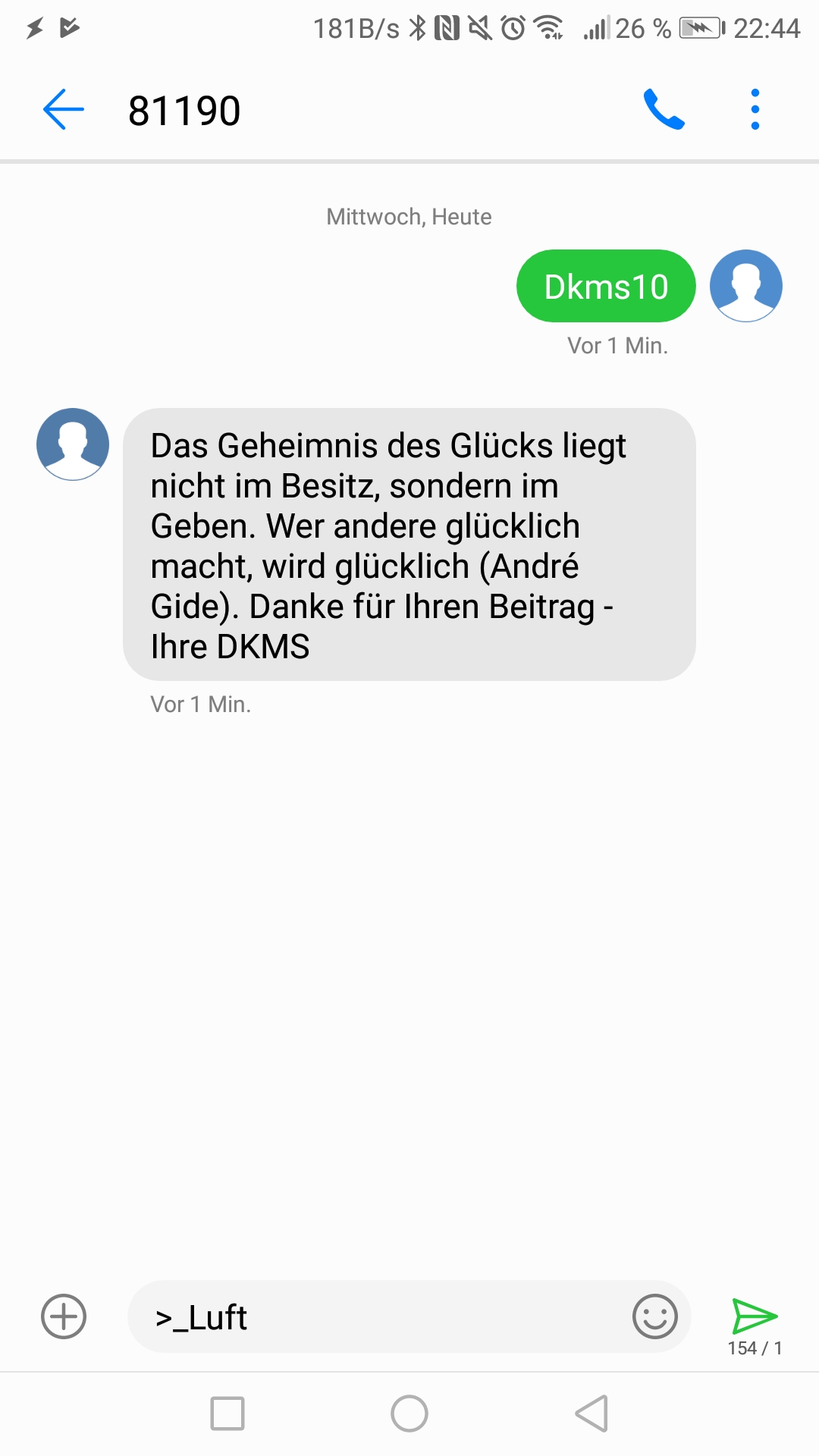Open your own avatar beside Dkms10
The image size is (819, 1456).
tap(746, 286)
